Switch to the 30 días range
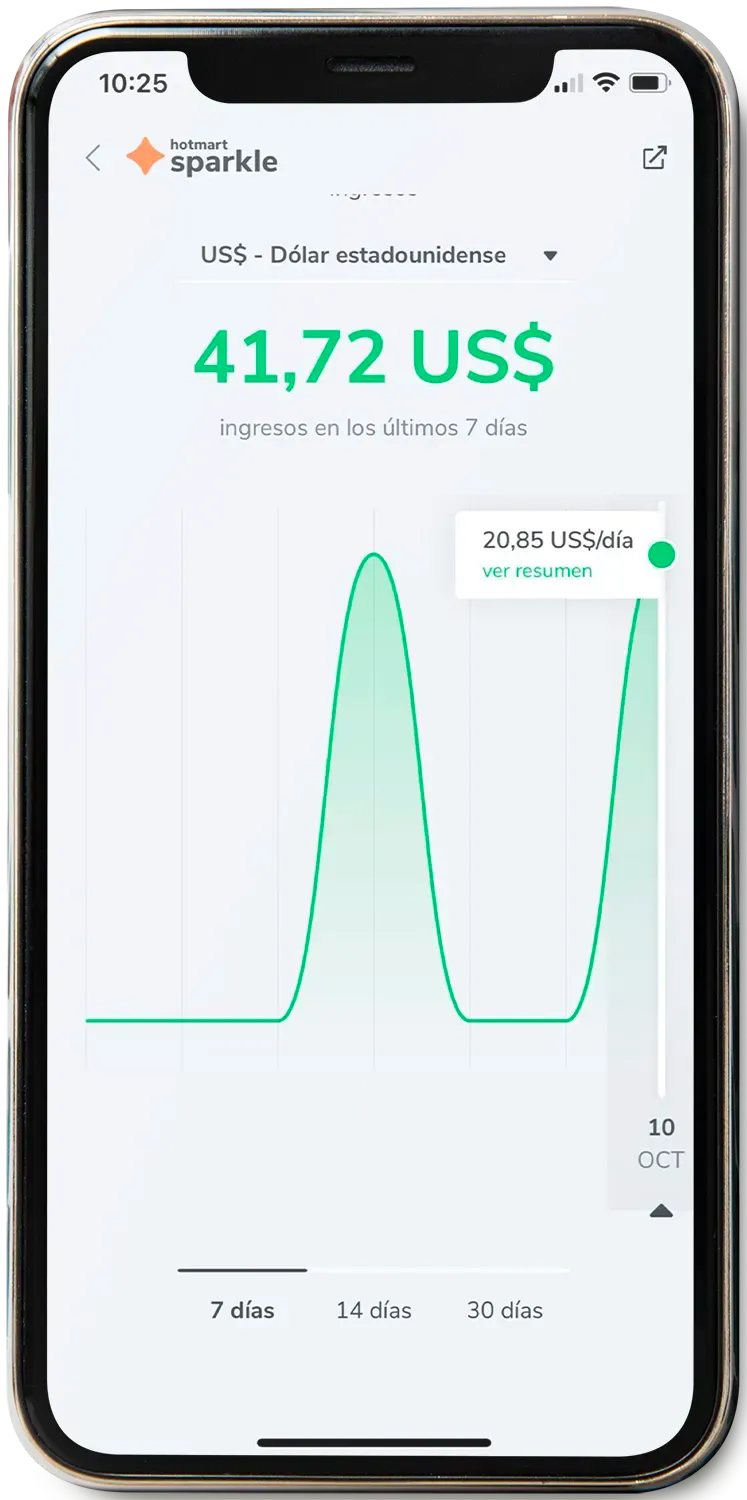Viewport: 747px width, 1500px height. coord(505,1310)
